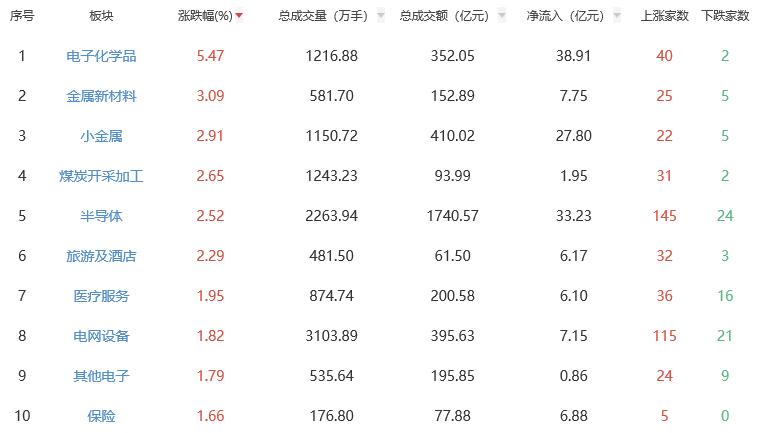Image resolution: width=765 pixels, height=433 pixels.
Task: Open the 电子化学品 sector
Action: (101, 56)
